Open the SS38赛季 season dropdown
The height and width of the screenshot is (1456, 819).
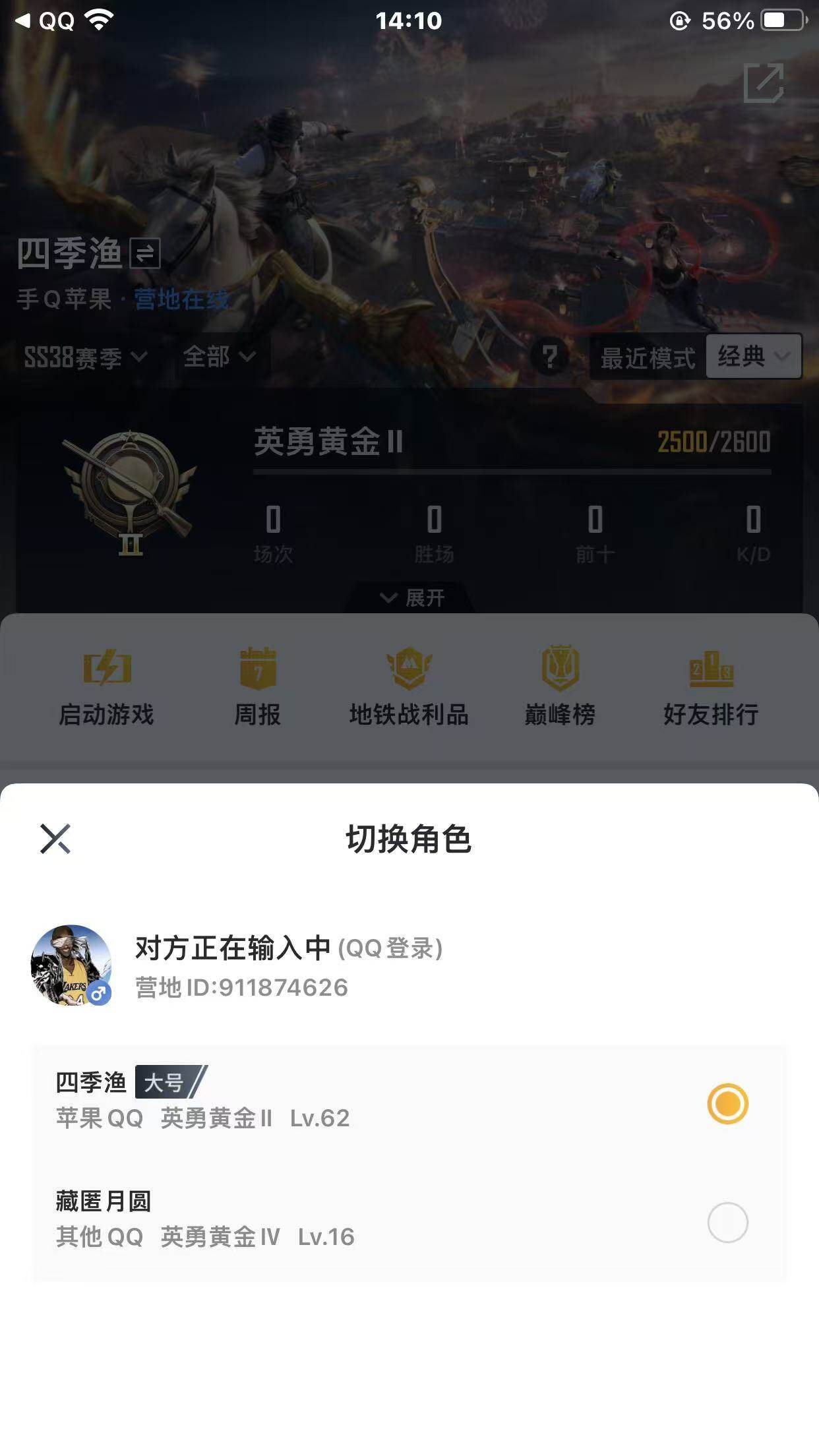pyautogui.click(x=82, y=357)
